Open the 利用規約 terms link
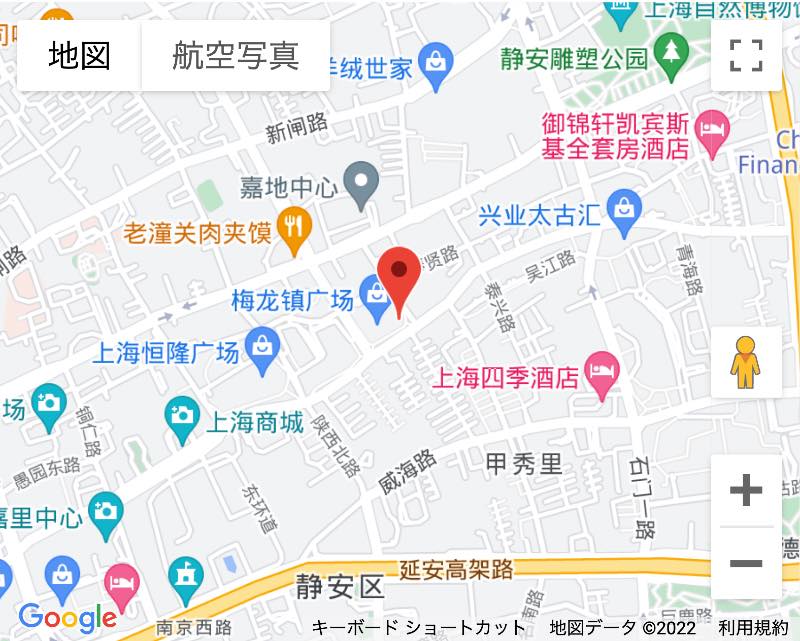 coord(752,627)
